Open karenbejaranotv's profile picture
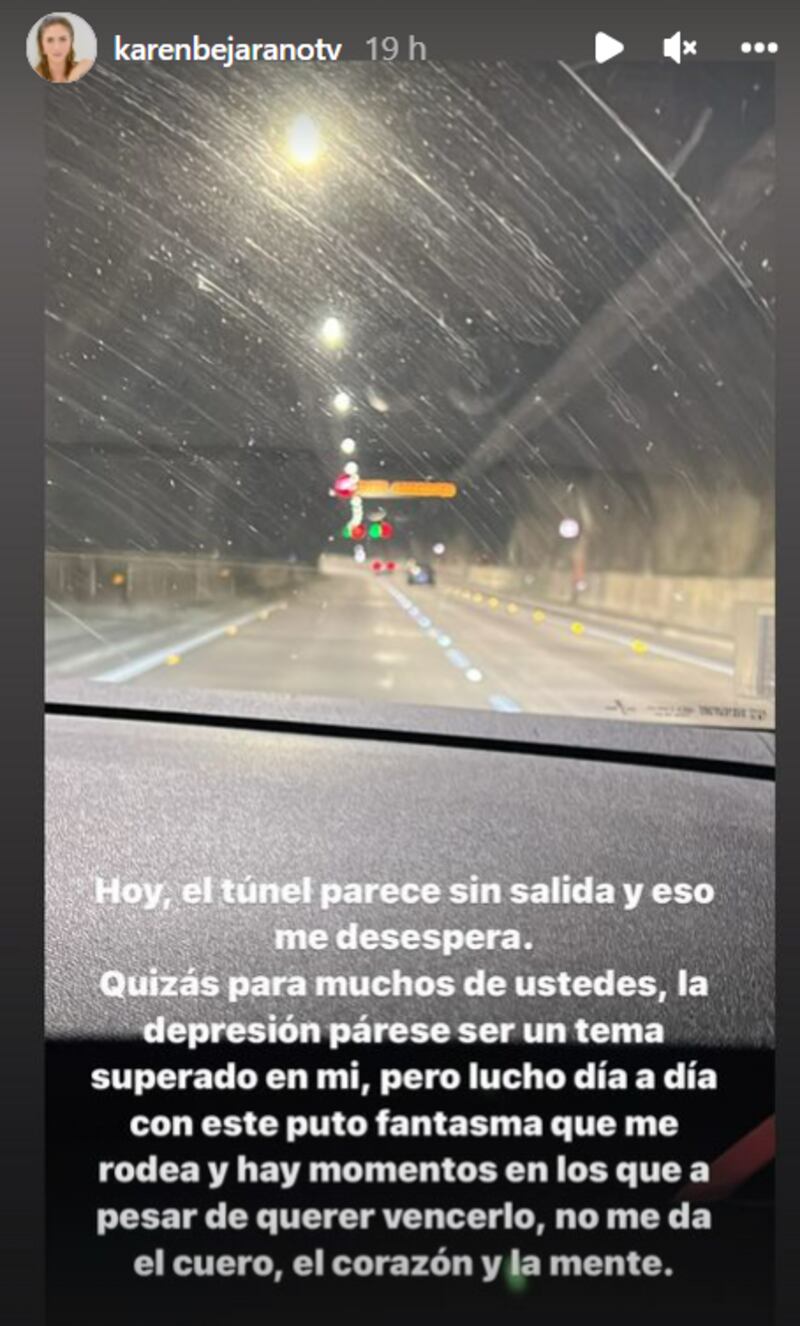This screenshot has width=800, height=1326. click(61, 47)
